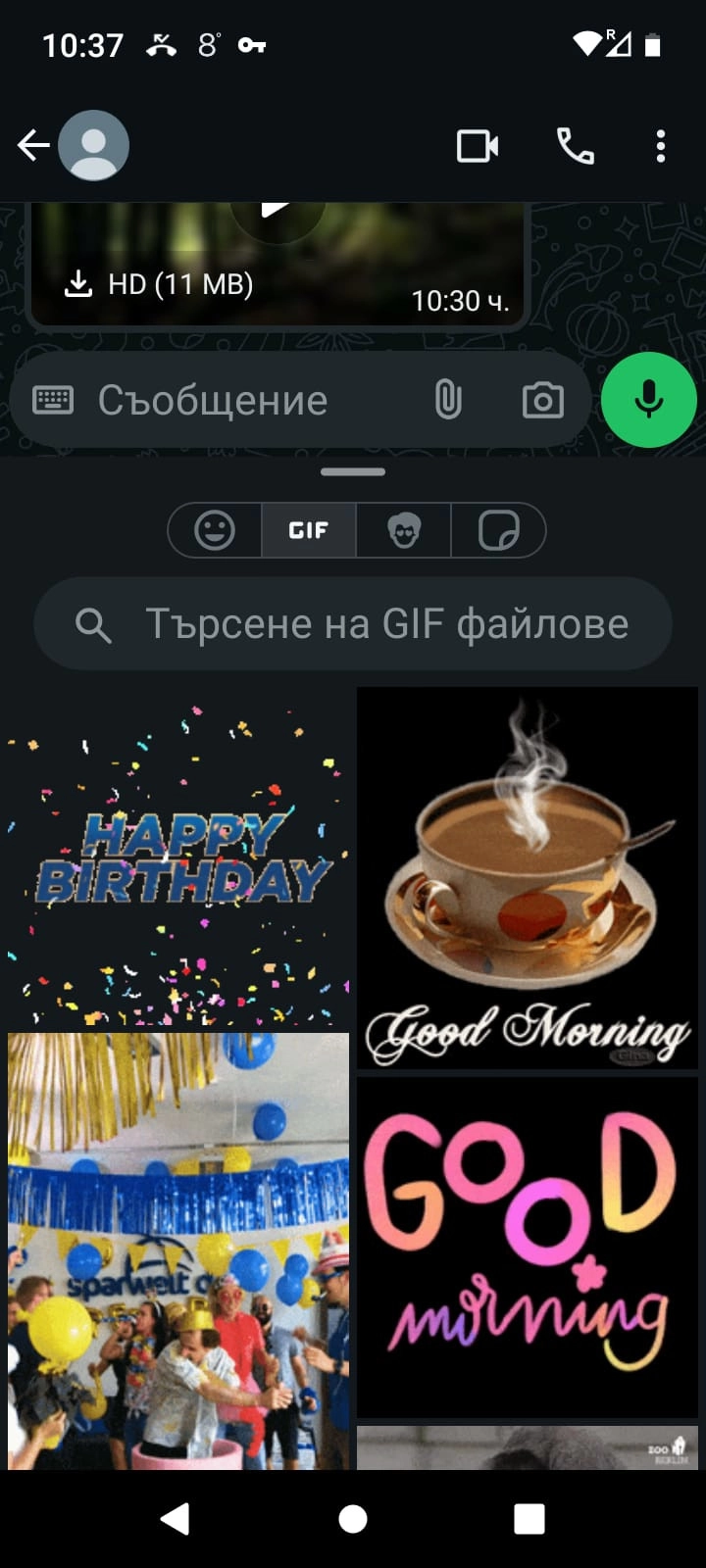Focus the Съобщение message field

pos(245,400)
